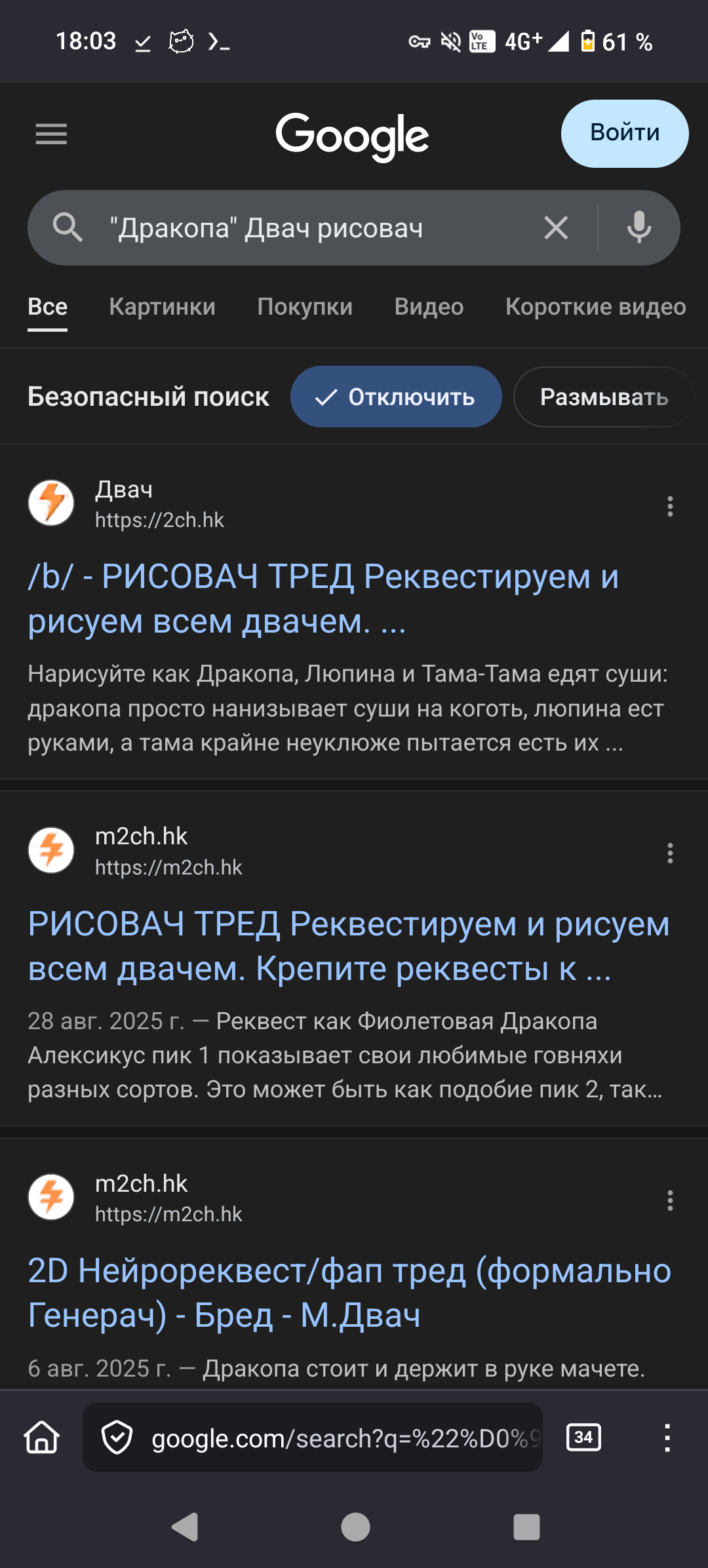
Task: Open the browser three-dot menu
Action: 667,1438
